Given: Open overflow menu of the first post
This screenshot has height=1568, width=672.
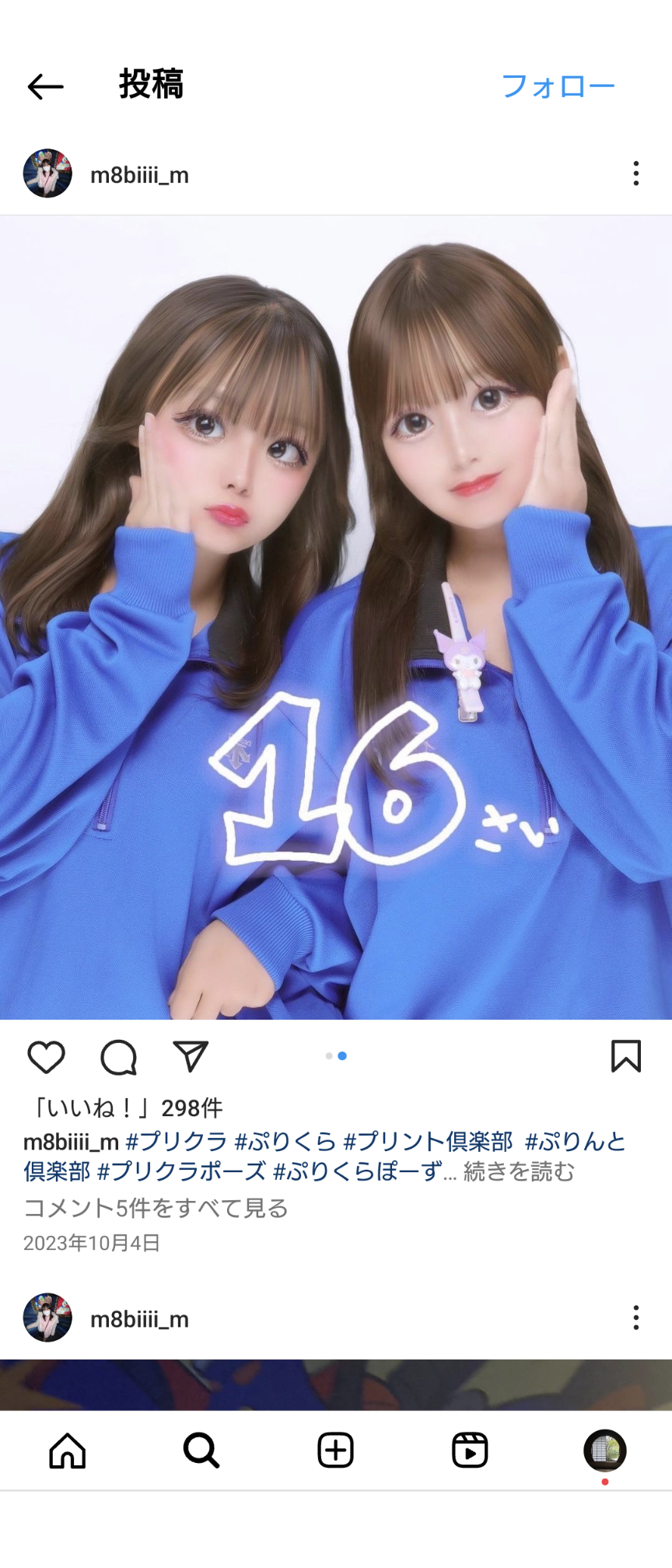Looking at the screenshot, I should click(x=635, y=173).
